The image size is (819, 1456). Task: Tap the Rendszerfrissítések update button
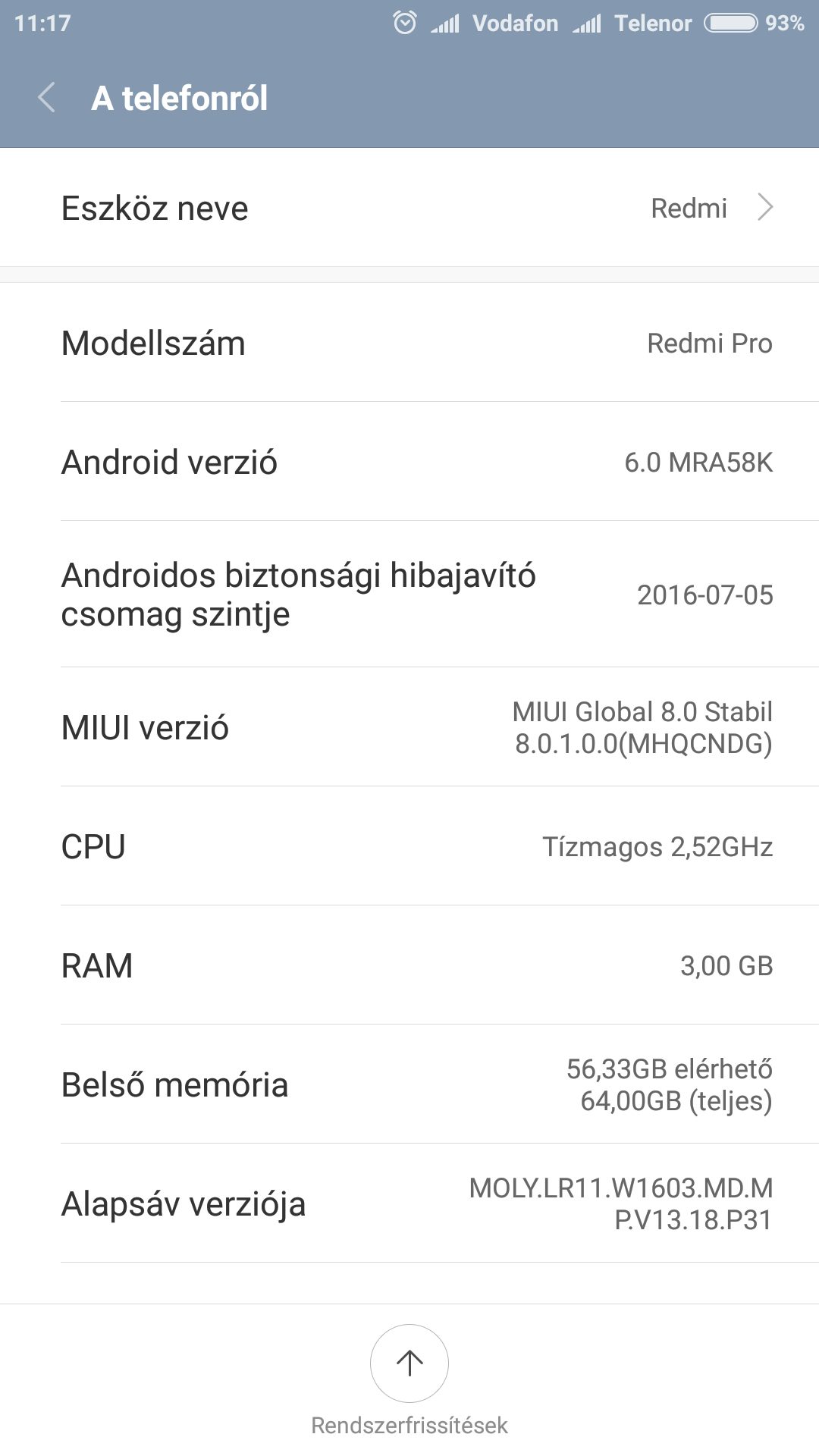(x=409, y=1363)
